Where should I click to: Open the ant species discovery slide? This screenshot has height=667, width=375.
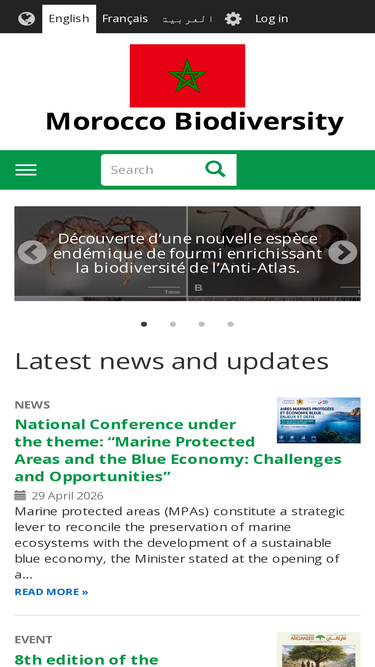coord(188,253)
